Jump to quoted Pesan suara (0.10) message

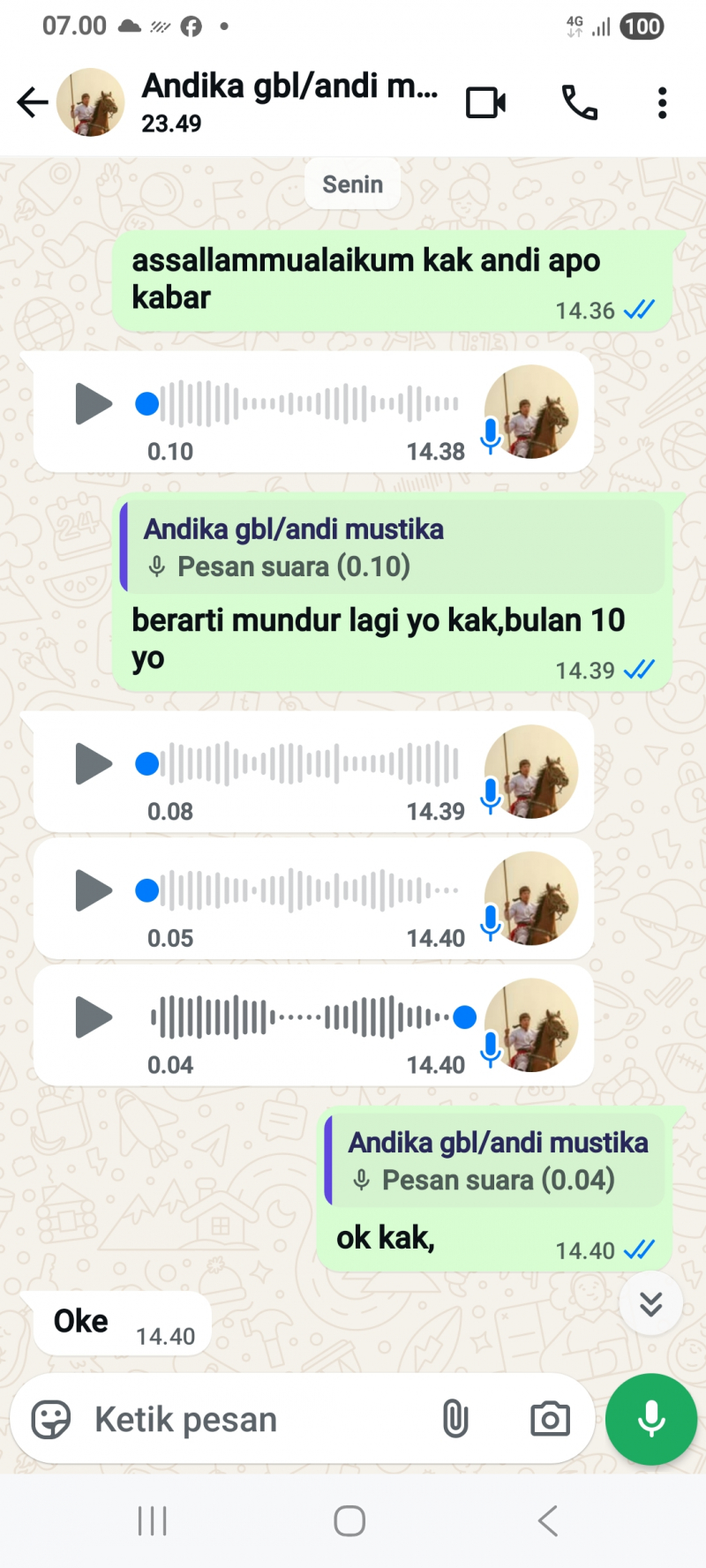pos(393,547)
